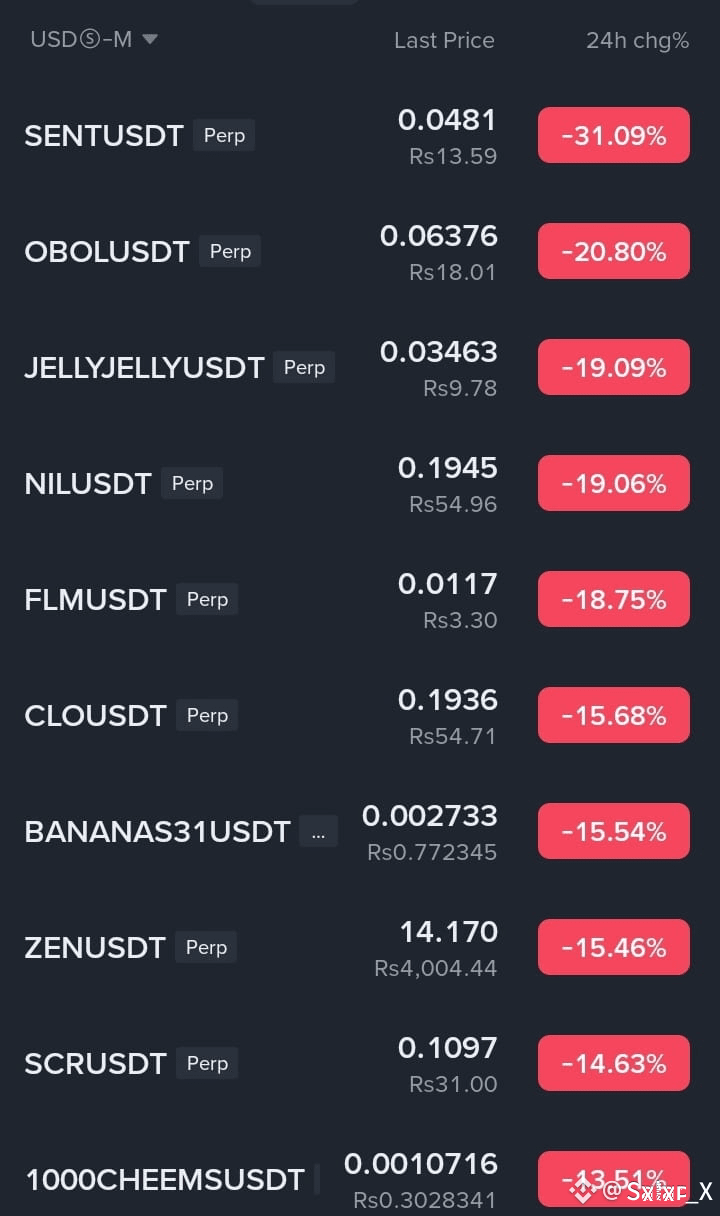This screenshot has height=1216, width=720.
Task: Tap the Perp badge next to ZENUSDT
Action: click(x=206, y=947)
